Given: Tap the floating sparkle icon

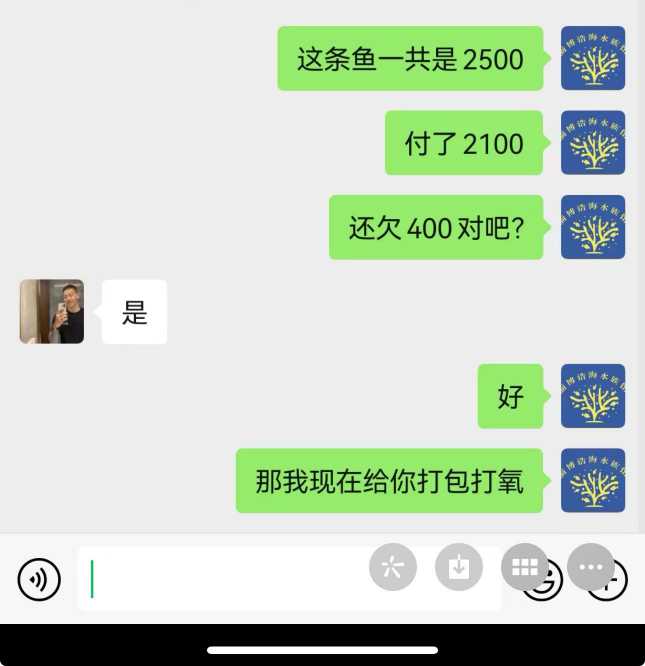Looking at the screenshot, I should [393, 567].
